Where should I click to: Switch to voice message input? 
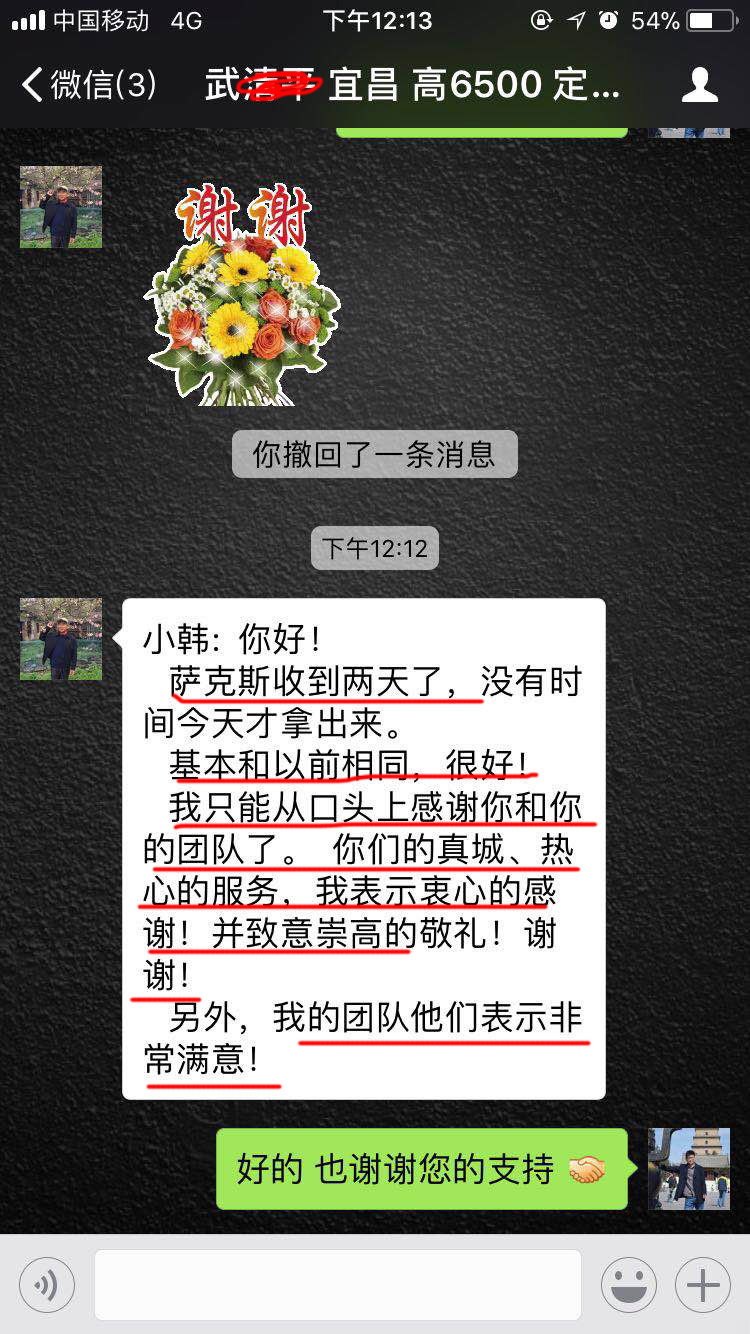(47, 1284)
